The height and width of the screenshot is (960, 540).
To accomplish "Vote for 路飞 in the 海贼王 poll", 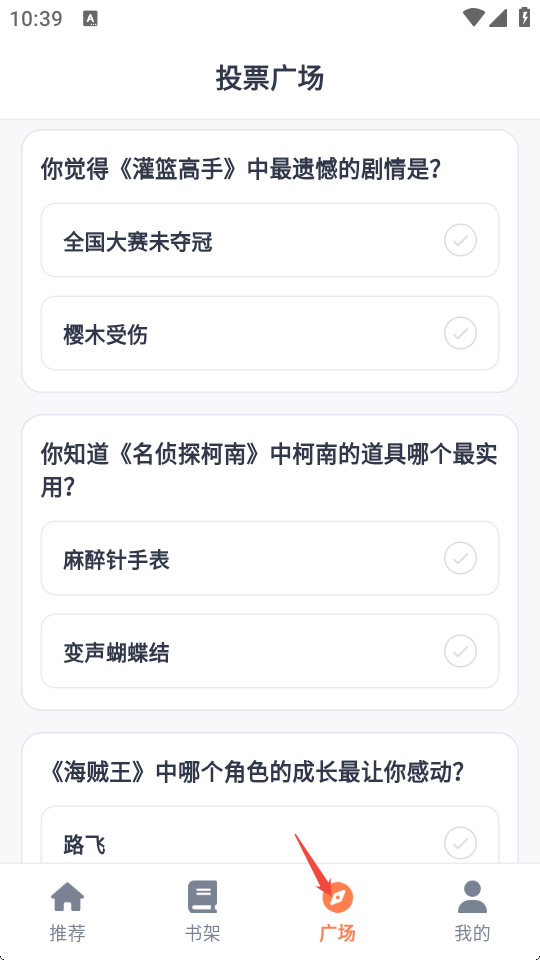I will coord(269,835).
